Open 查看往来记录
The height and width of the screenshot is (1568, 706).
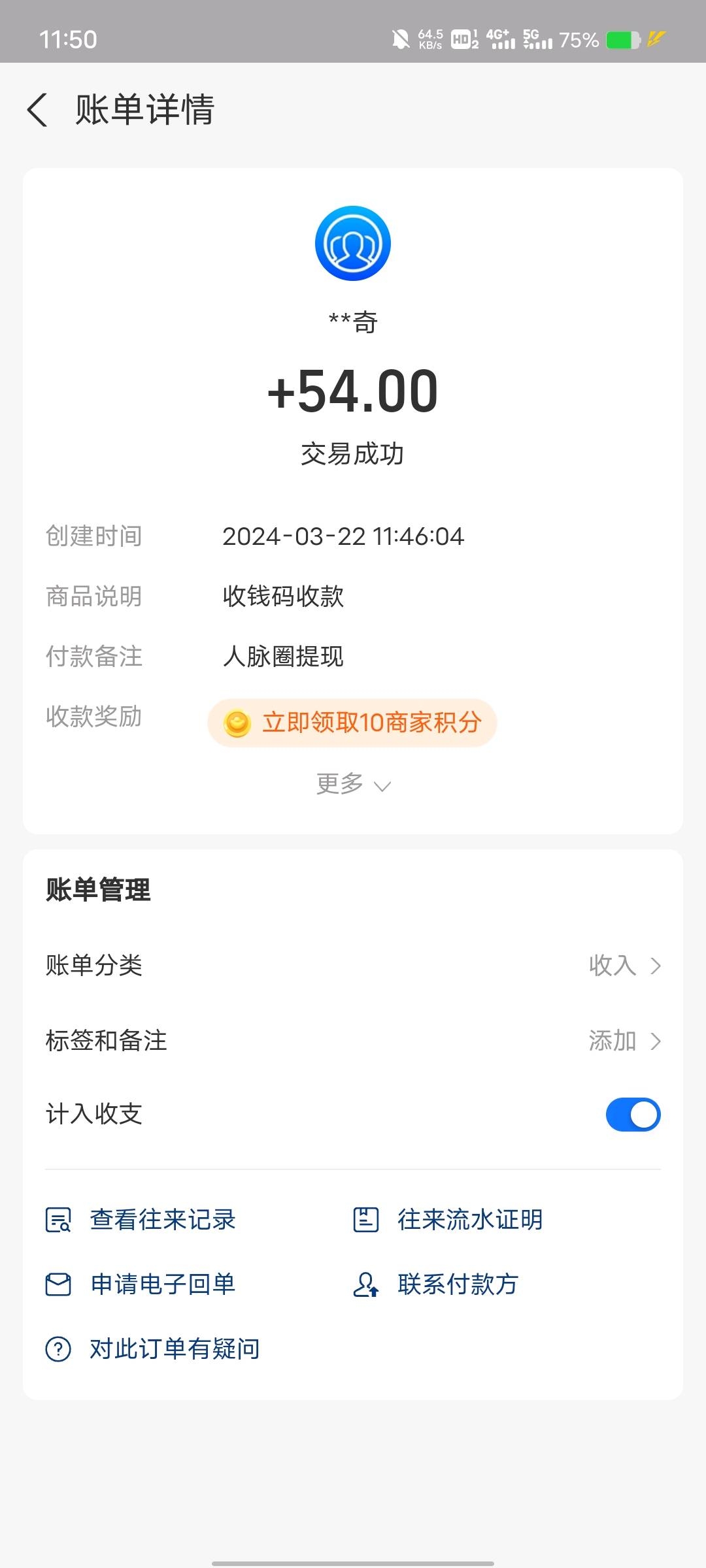point(141,1220)
